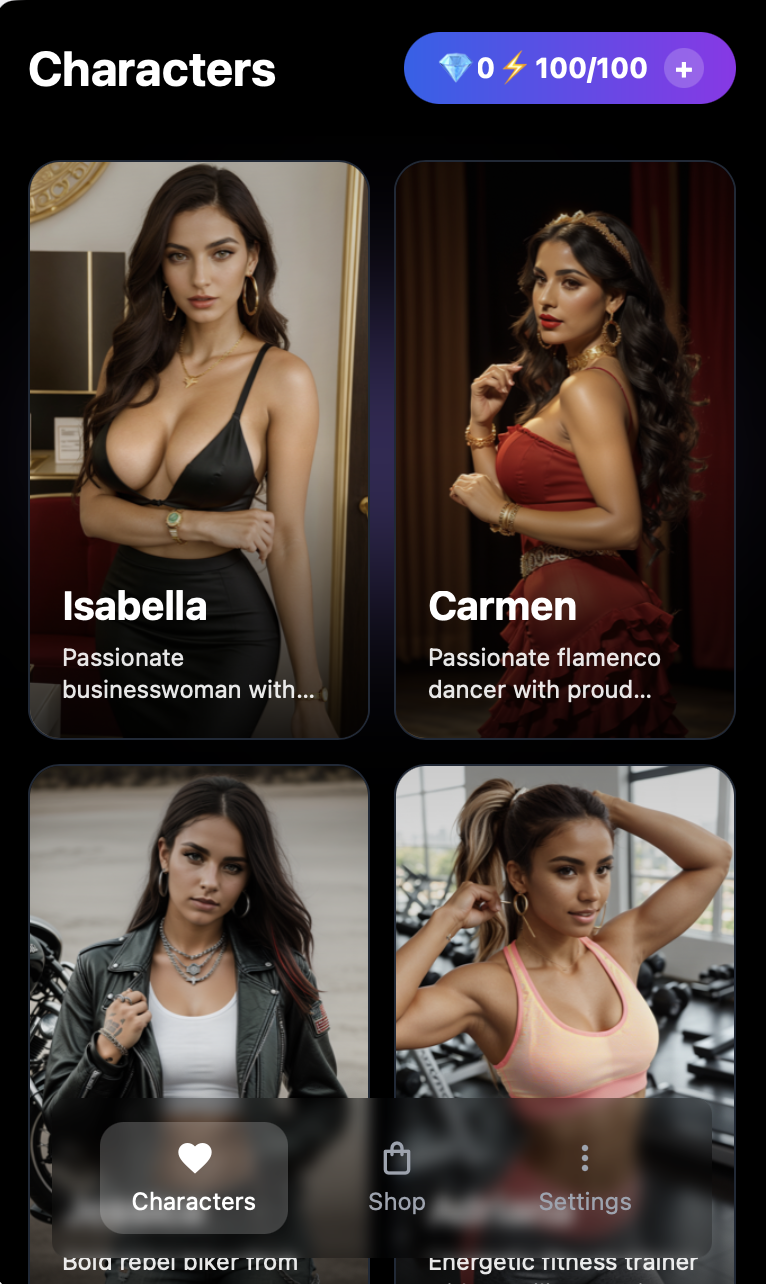This screenshot has width=766, height=1284.
Task: Switch to the Shop tab
Action: click(397, 1178)
